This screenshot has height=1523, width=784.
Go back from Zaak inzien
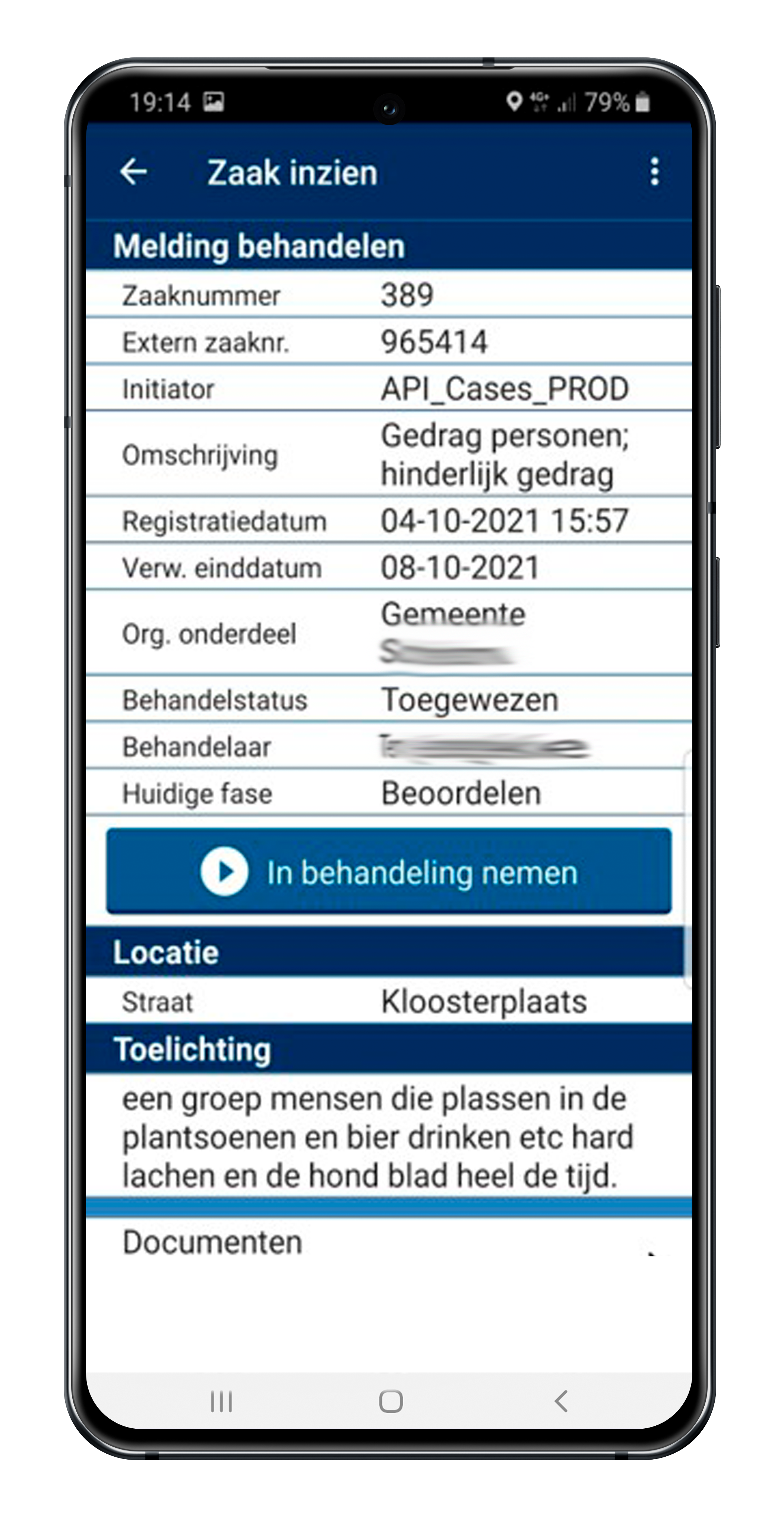134,172
